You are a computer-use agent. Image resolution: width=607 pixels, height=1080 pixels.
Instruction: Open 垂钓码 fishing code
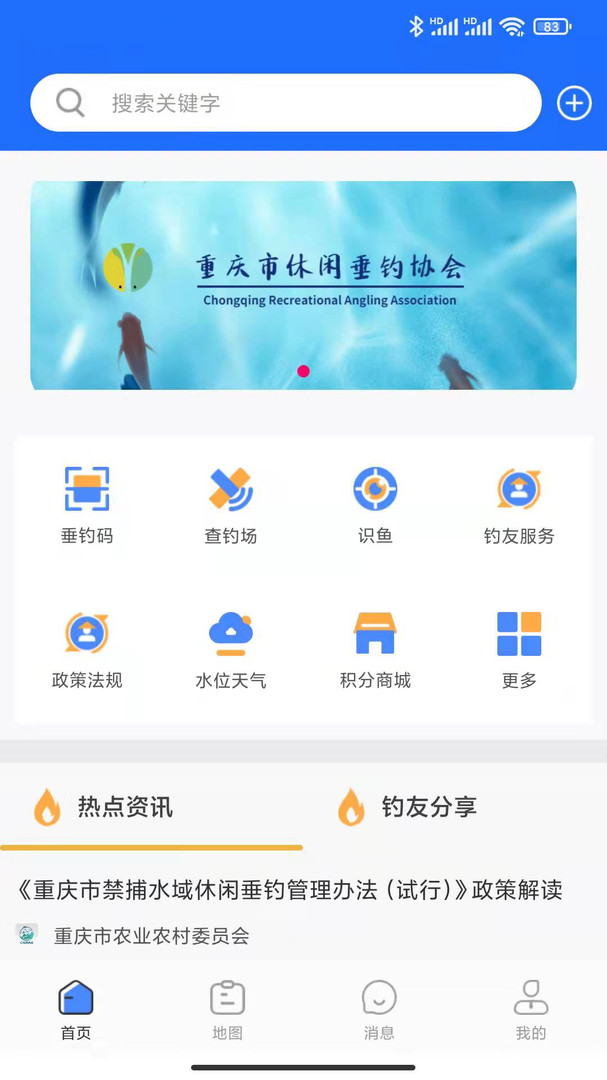tap(87, 505)
